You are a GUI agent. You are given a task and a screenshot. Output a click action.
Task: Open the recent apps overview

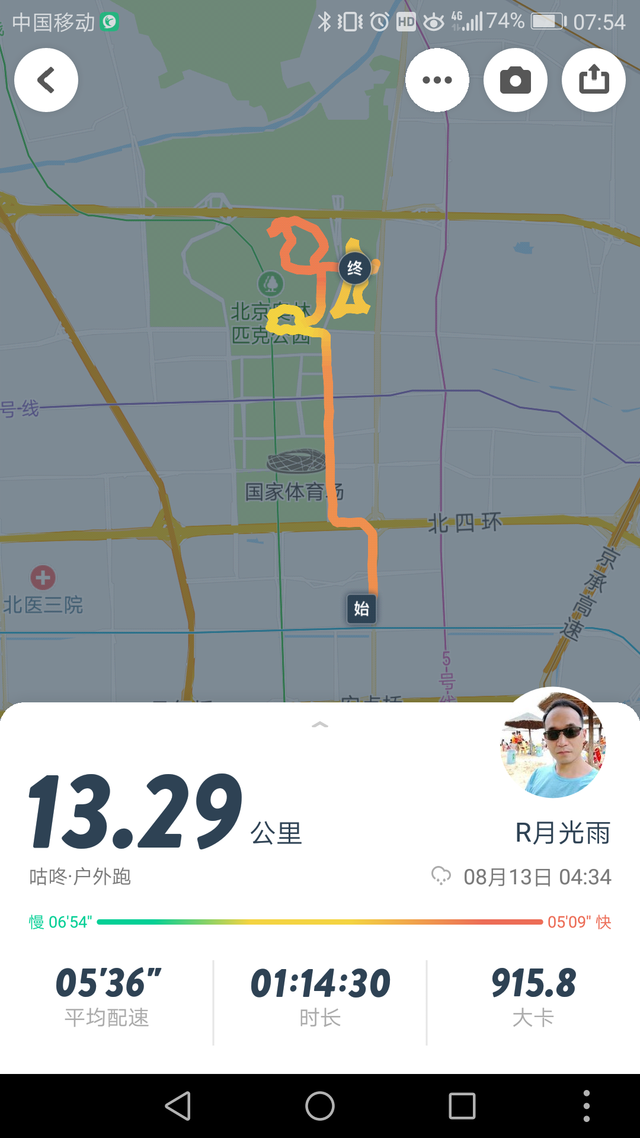(x=462, y=1105)
